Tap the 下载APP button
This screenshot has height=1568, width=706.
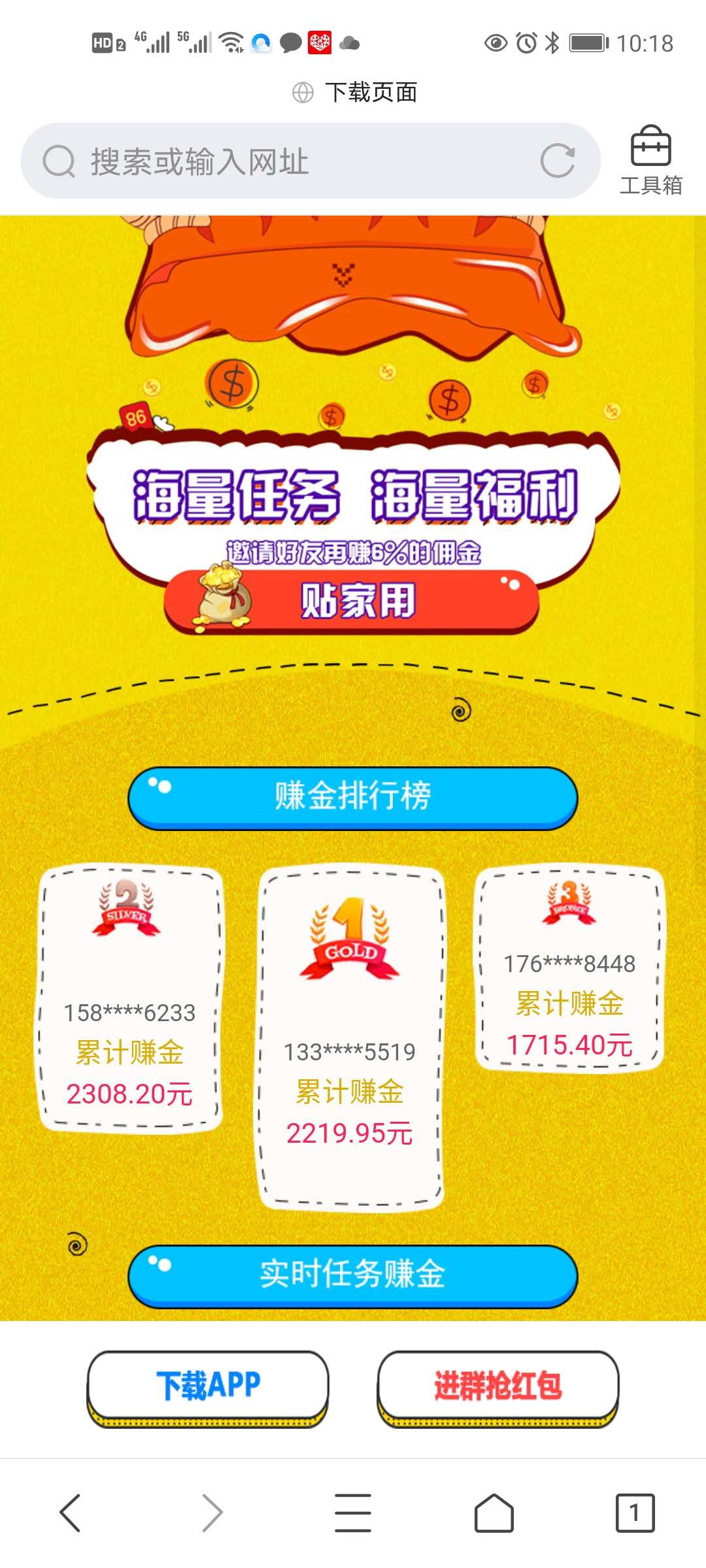[x=208, y=1385]
